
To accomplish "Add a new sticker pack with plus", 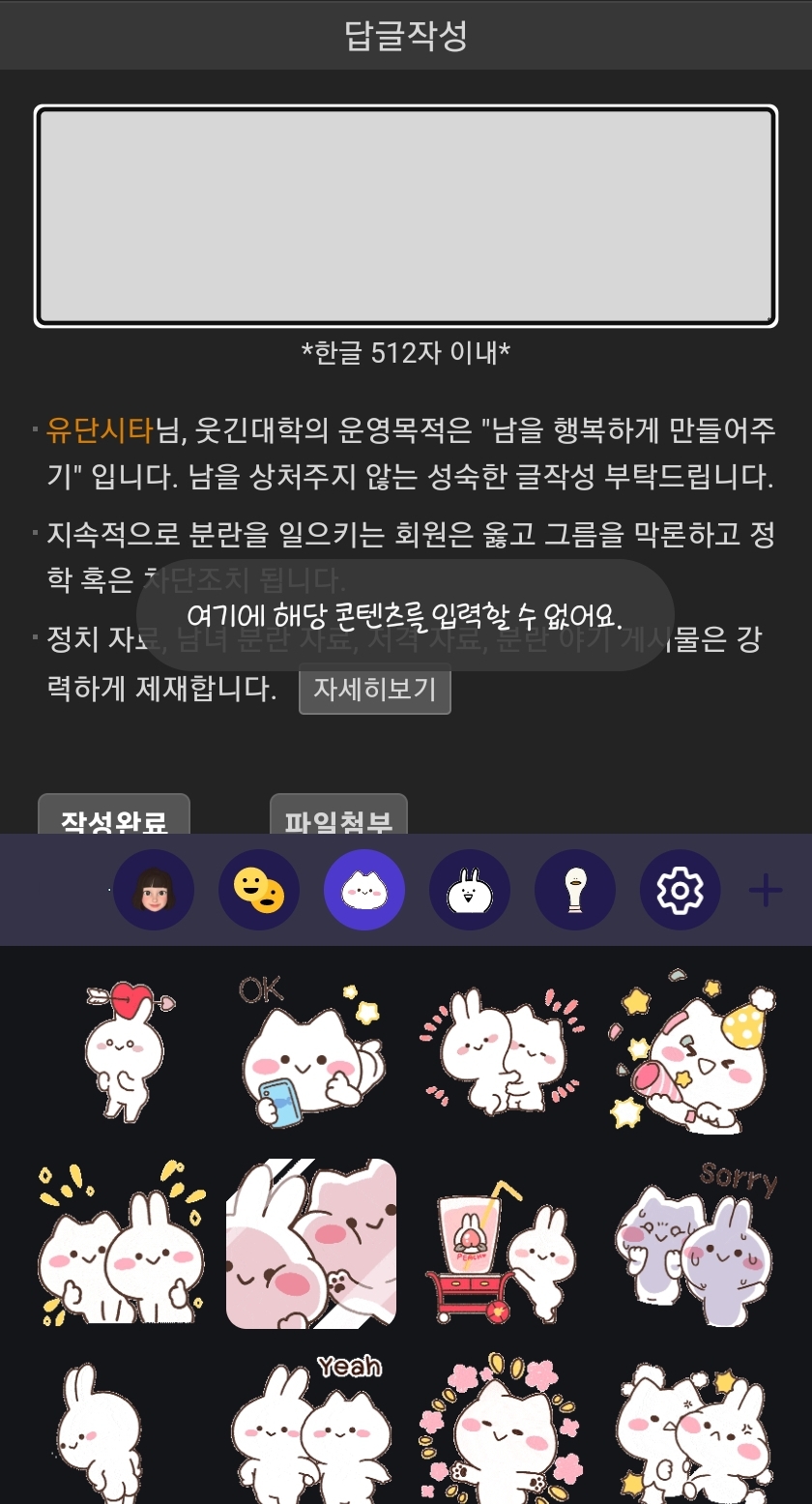I will 766,890.
